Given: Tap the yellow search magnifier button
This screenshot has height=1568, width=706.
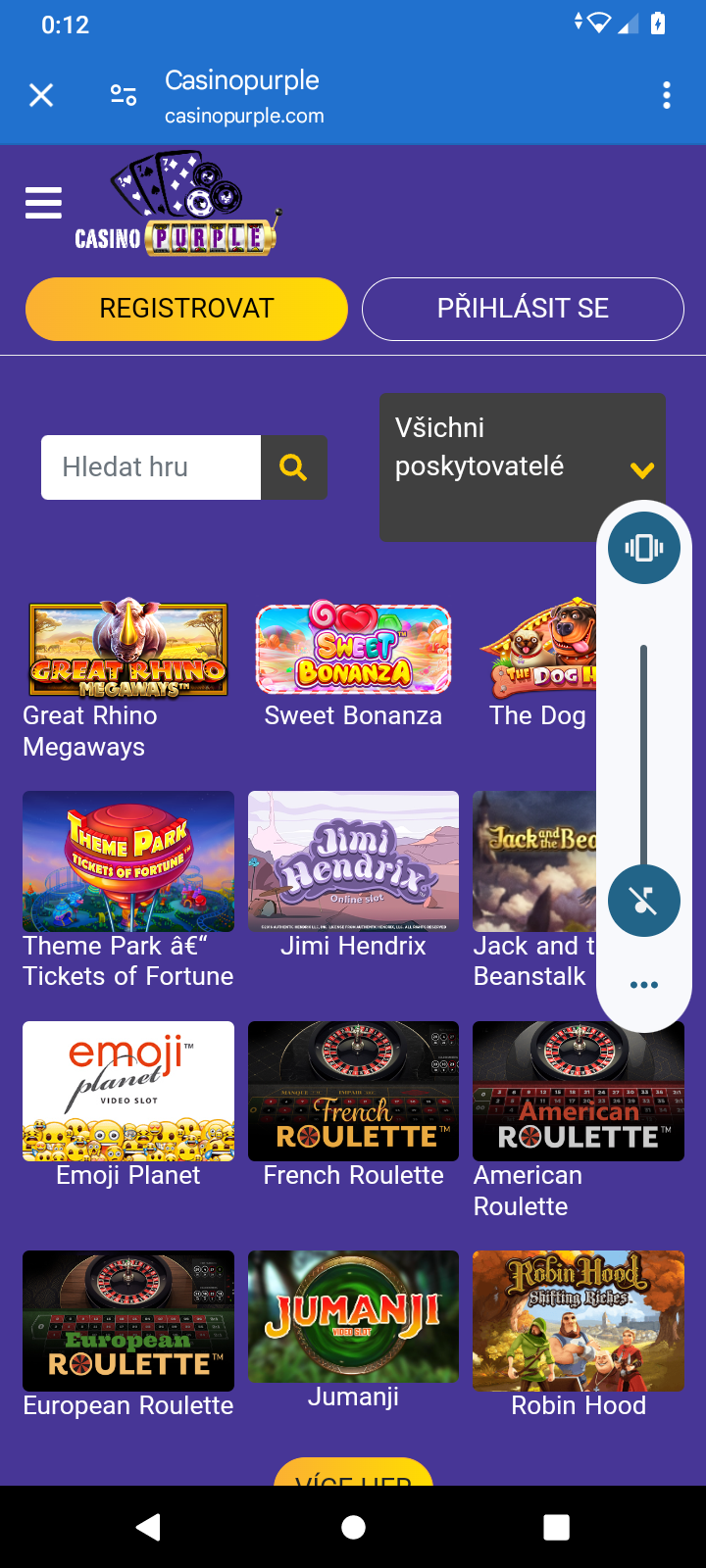Looking at the screenshot, I should (293, 467).
